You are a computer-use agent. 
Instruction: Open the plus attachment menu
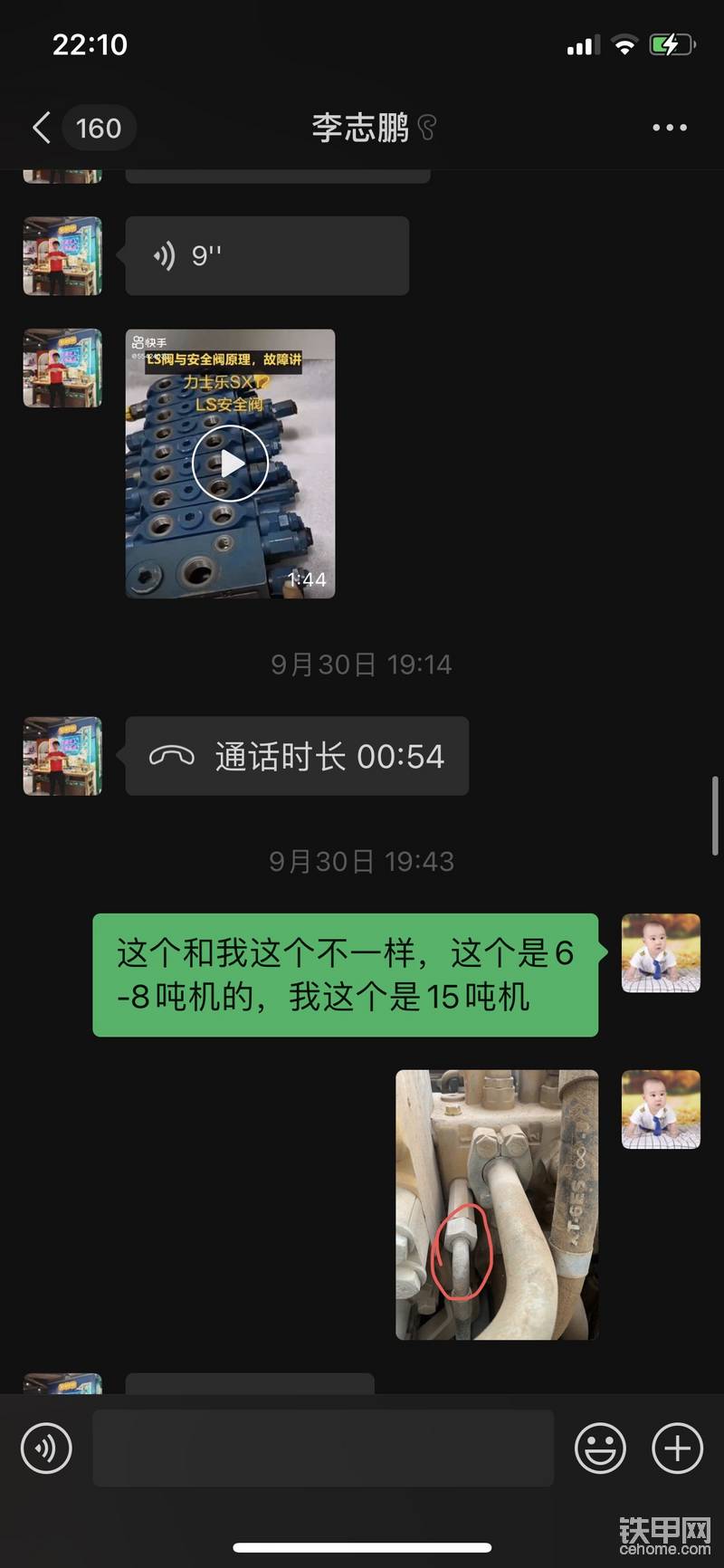point(677,1448)
